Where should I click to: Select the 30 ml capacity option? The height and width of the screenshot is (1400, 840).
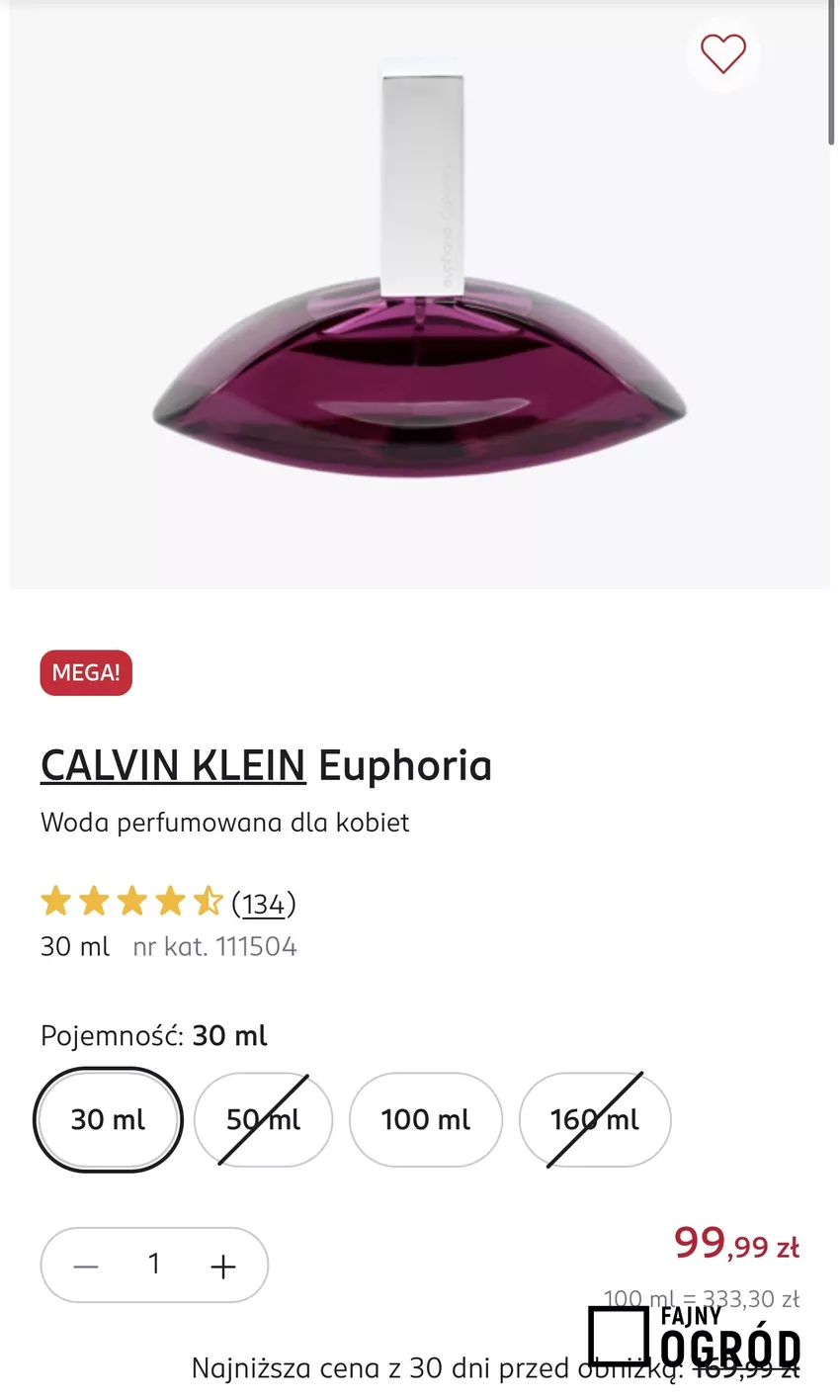click(x=108, y=1119)
